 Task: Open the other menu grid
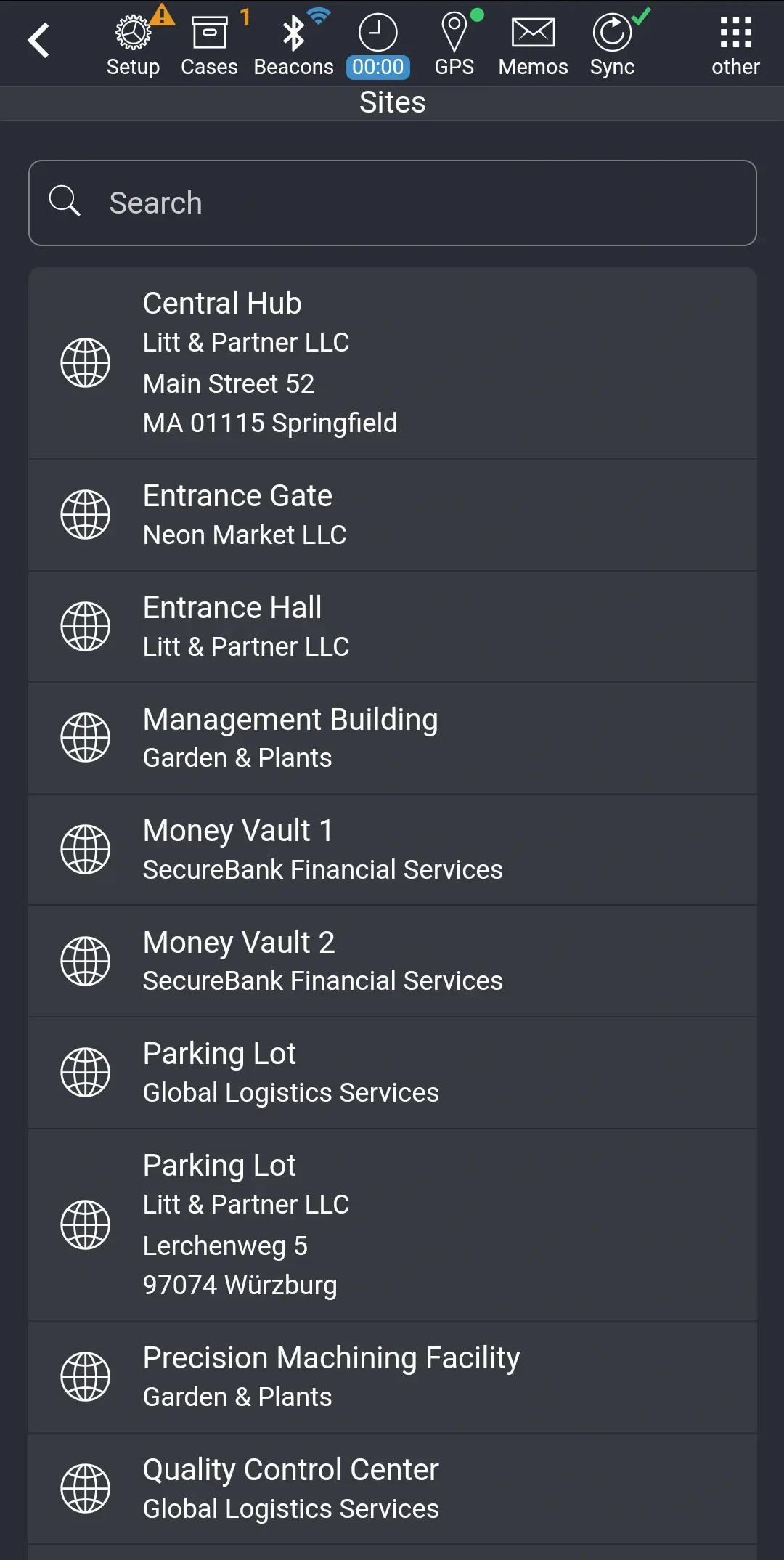(x=735, y=45)
